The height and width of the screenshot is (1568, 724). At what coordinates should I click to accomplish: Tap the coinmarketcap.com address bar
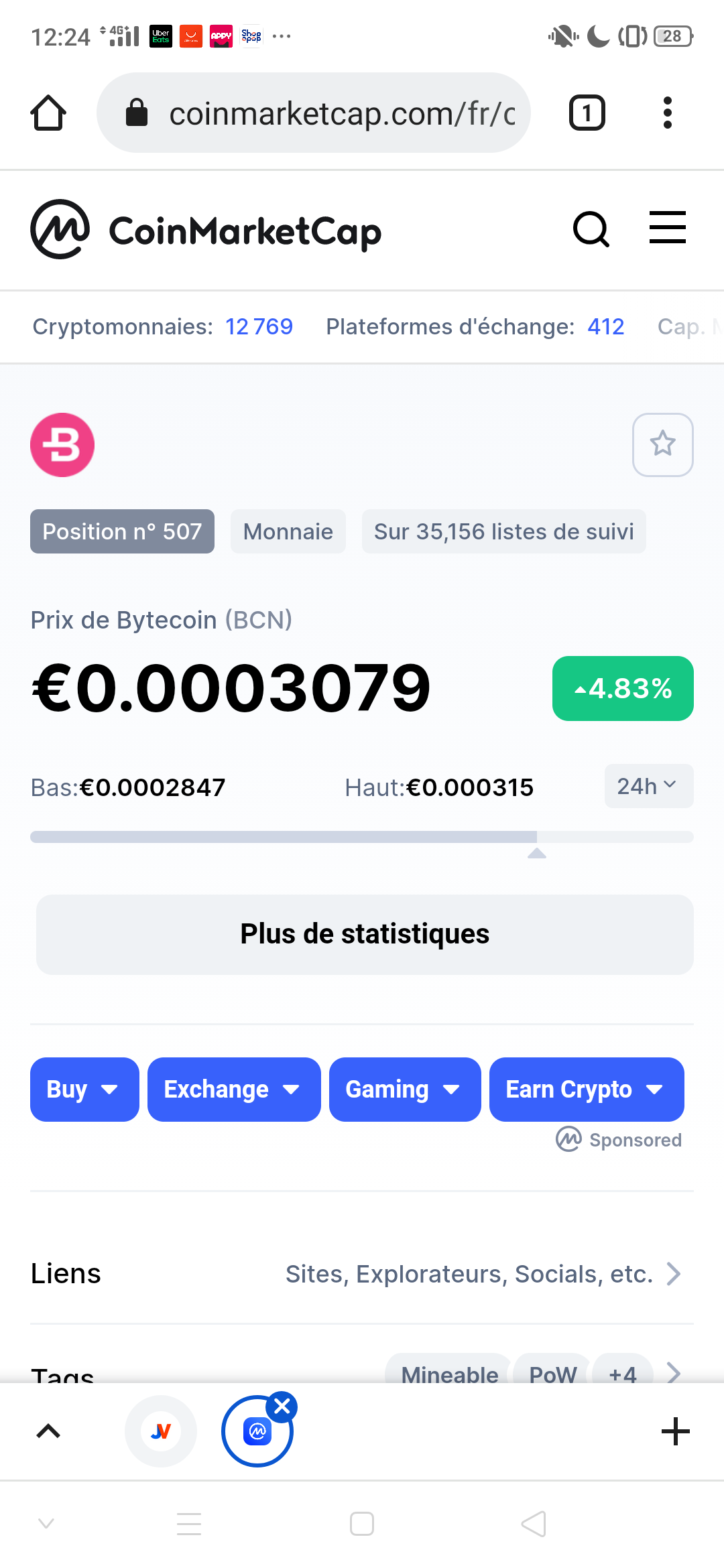point(314,113)
